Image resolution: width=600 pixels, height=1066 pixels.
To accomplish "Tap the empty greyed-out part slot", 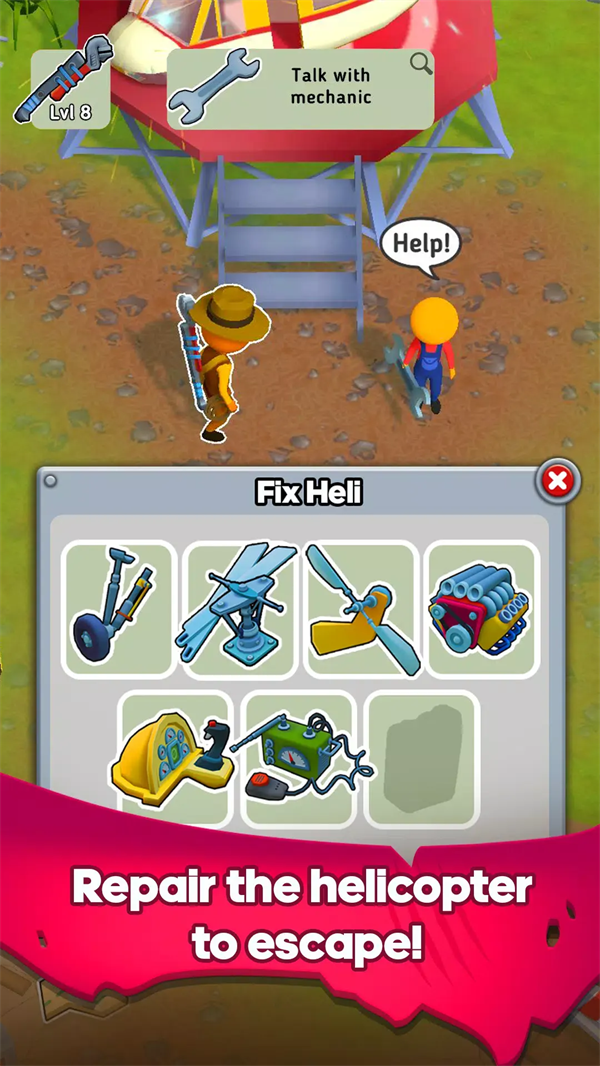I will point(421,758).
